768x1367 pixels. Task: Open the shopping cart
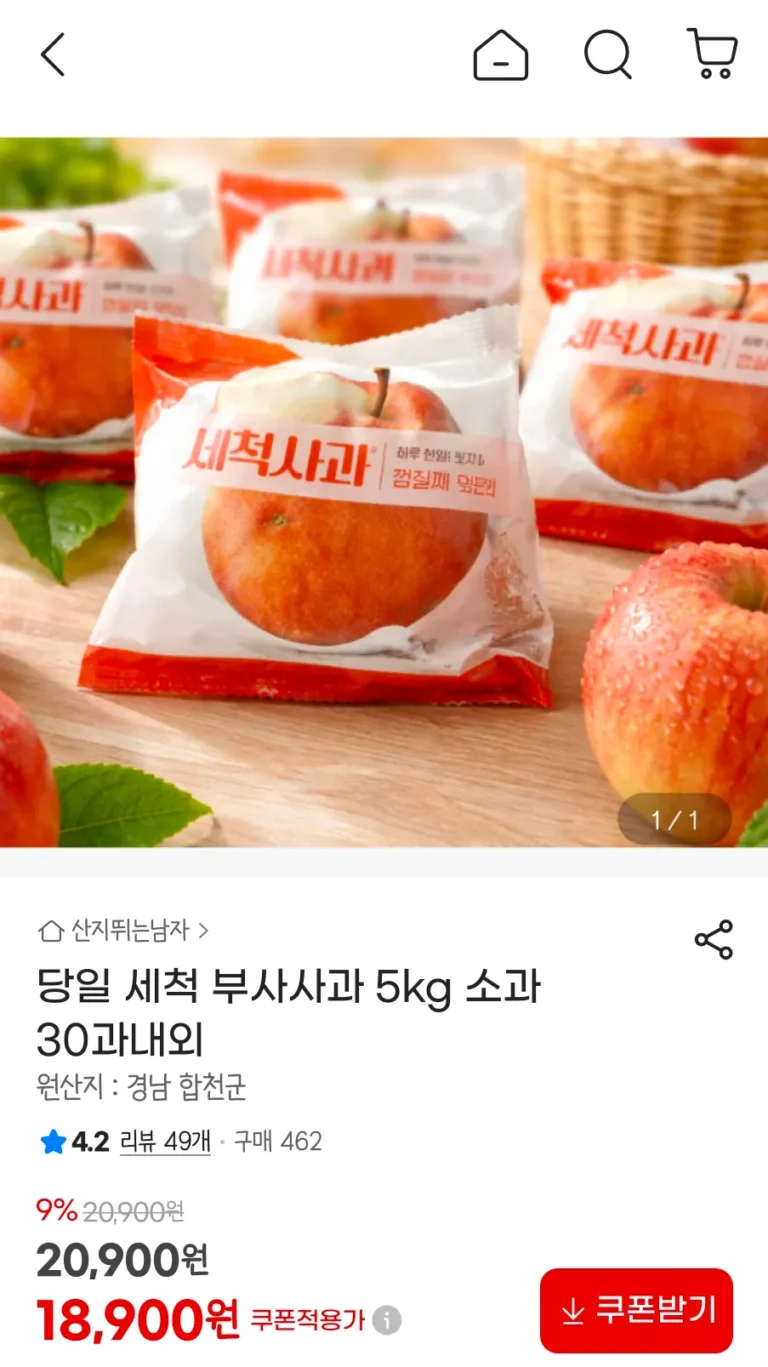[x=712, y=54]
